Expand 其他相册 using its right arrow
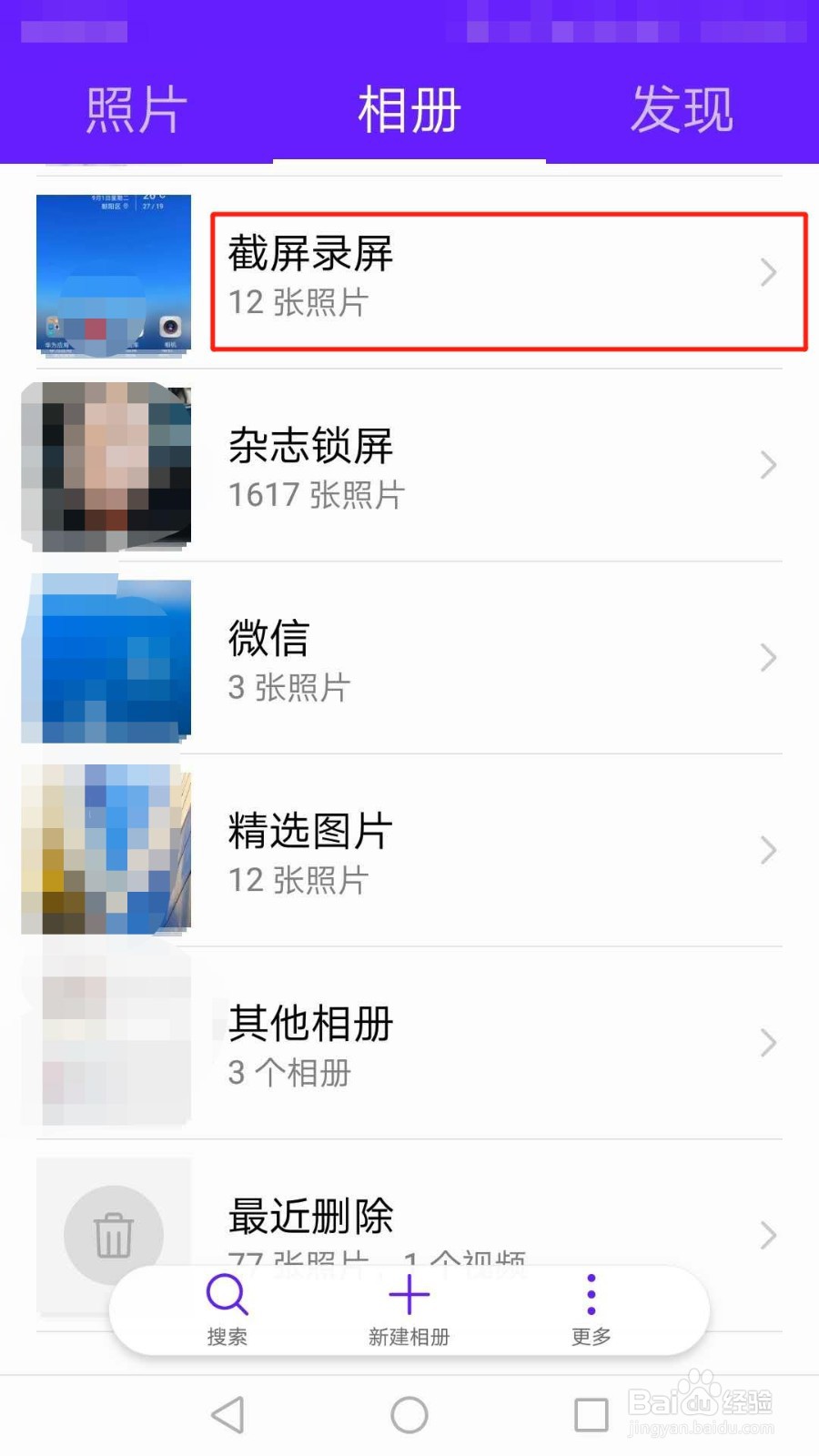 coord(767,1043)
